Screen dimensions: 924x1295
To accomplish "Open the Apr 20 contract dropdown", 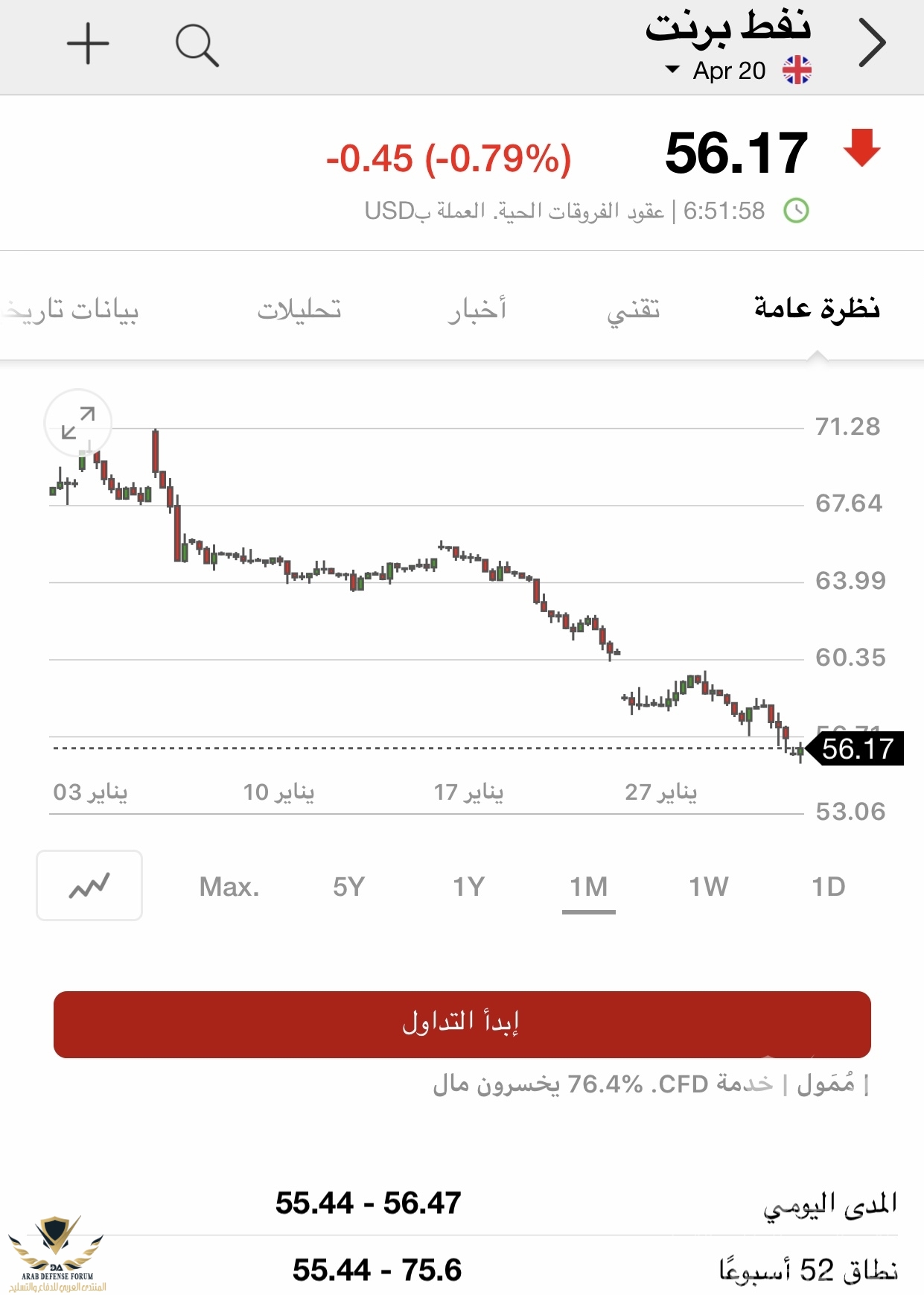I will pos(715,71).
